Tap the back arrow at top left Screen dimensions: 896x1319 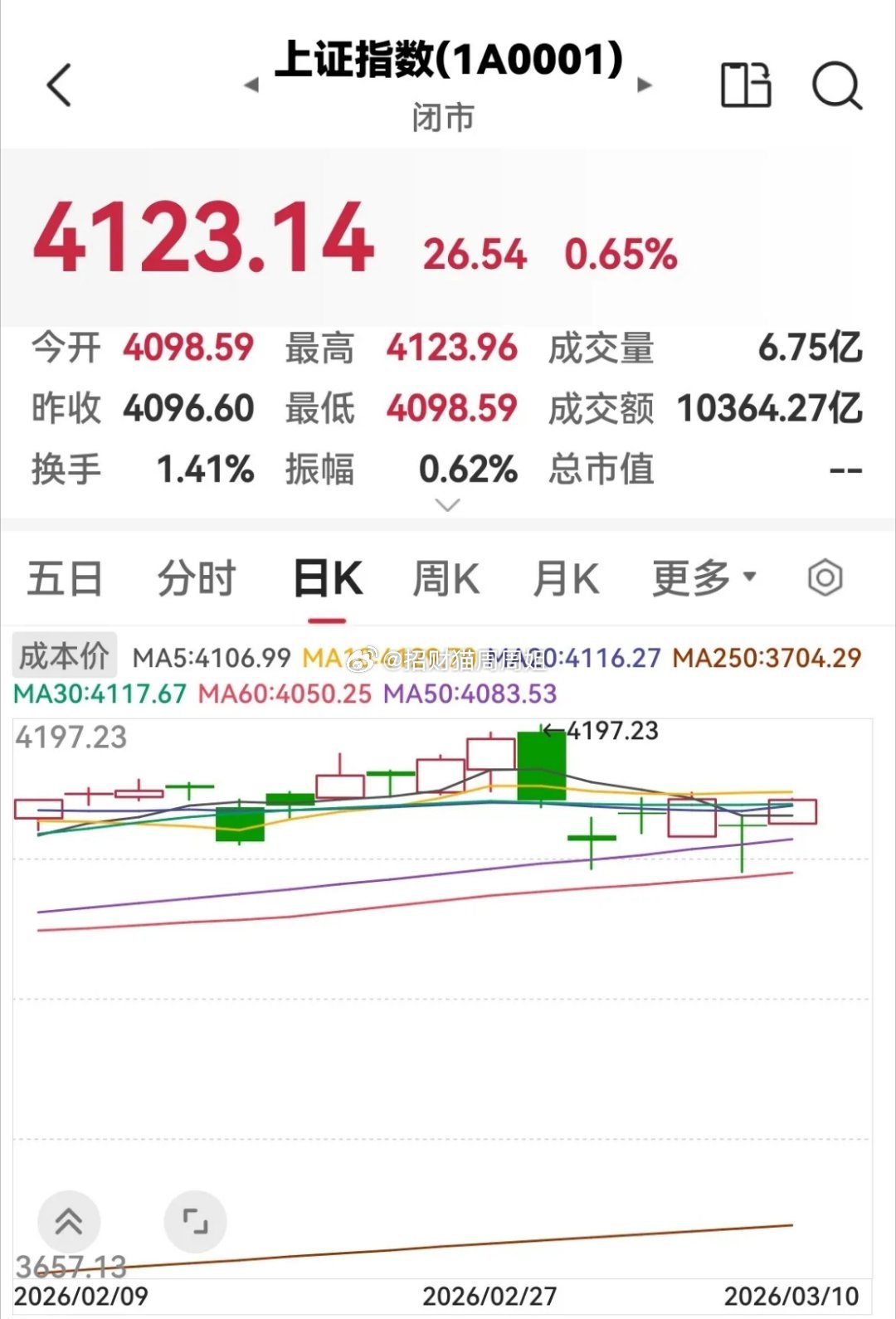click(59, 85)
